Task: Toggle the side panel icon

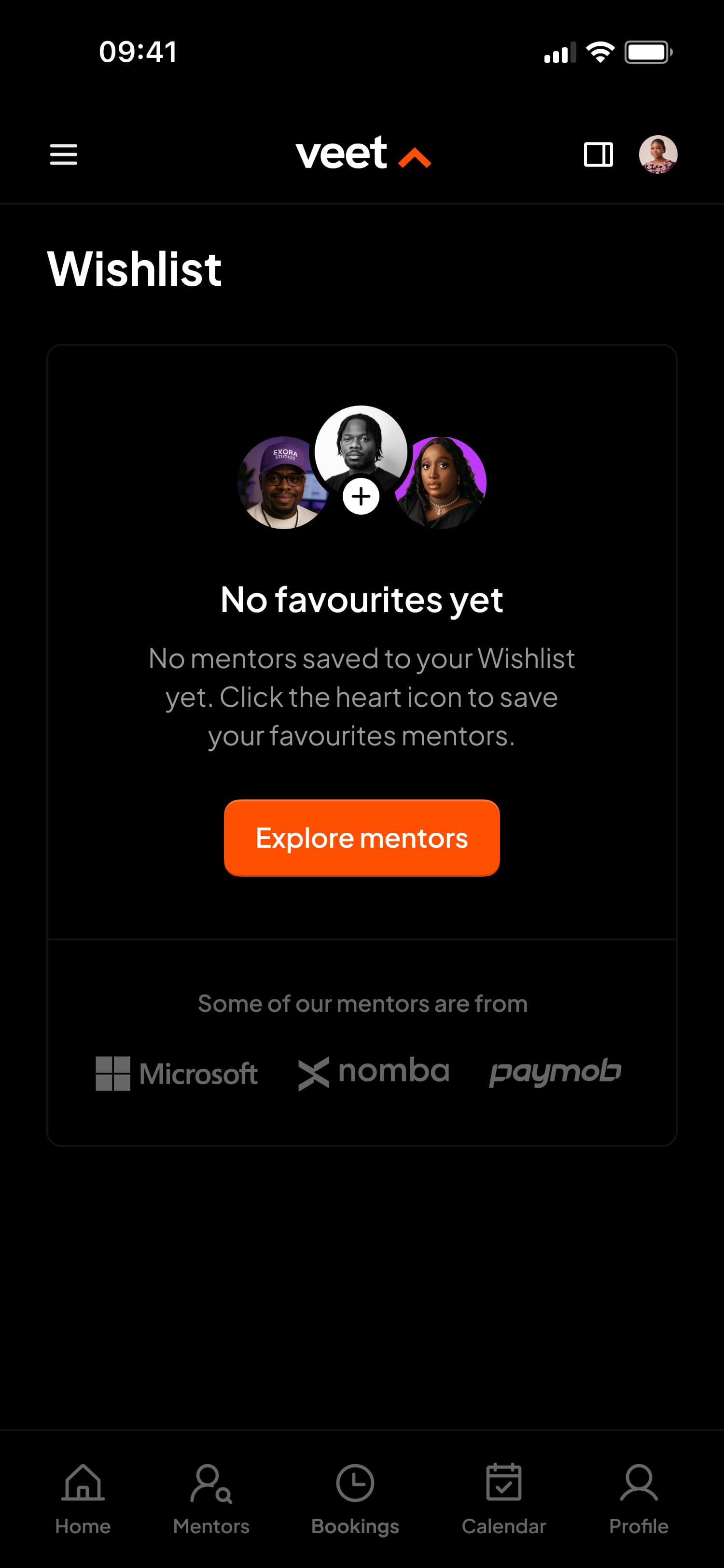Action: point(598,154)
